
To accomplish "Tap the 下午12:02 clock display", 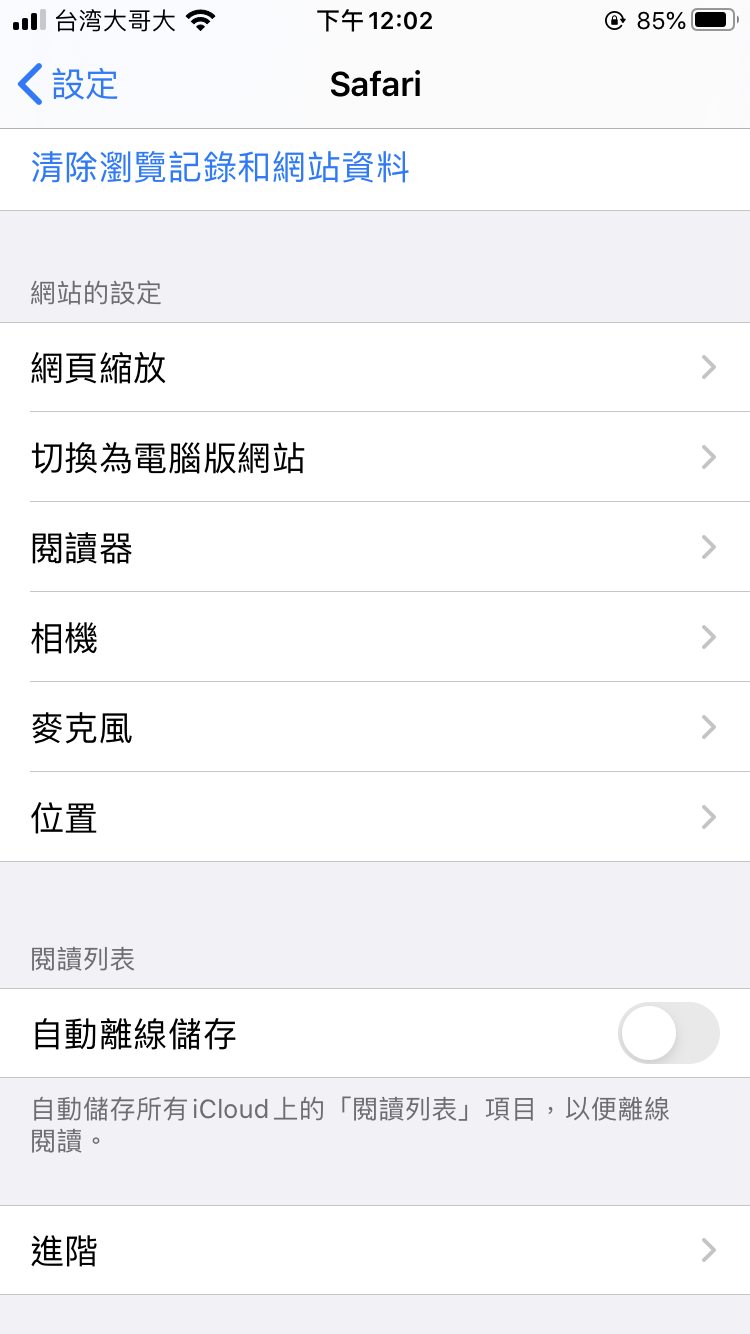I will point(375,20).
